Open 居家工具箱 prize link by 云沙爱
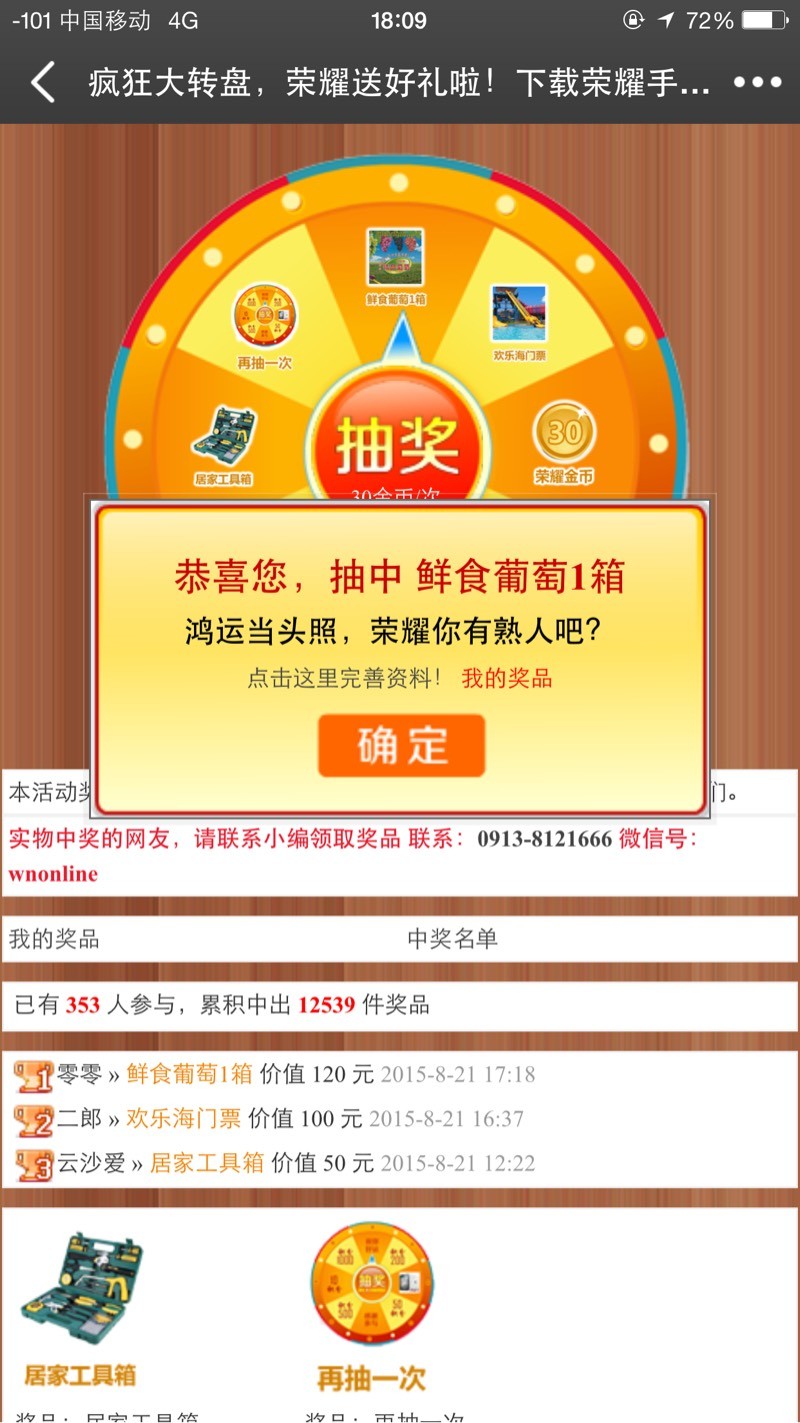This screenshot has width=800, height=1423. point(207,1163)
